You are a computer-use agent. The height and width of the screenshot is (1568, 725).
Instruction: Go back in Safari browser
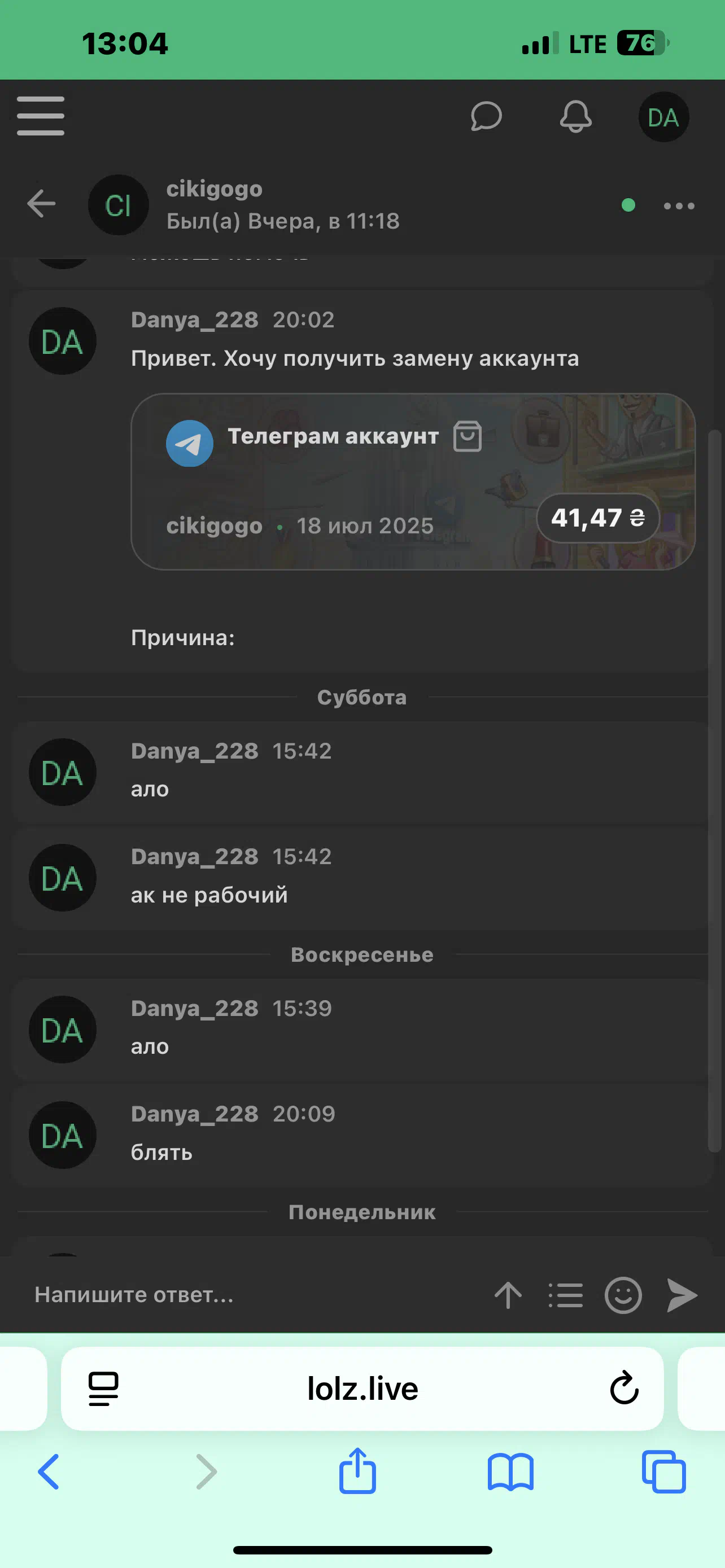(49, 1471)
